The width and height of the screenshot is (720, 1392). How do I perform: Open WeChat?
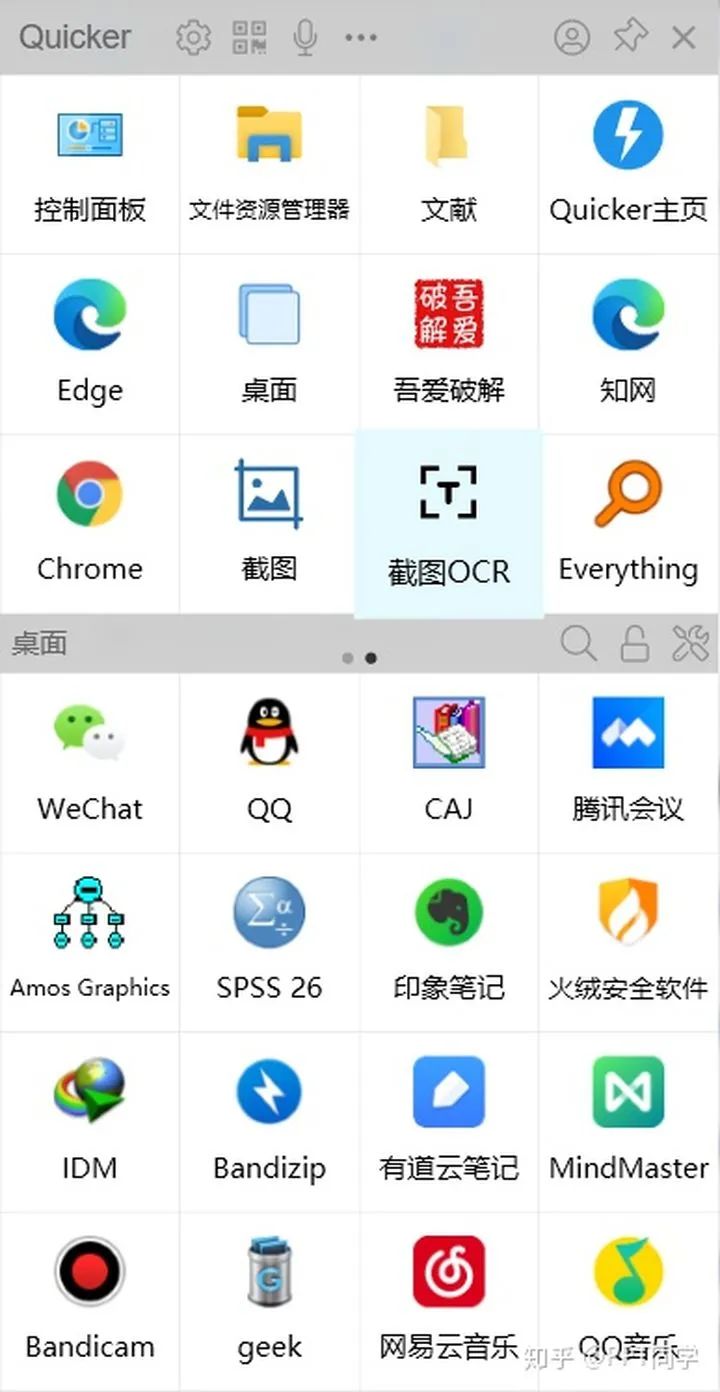[90, 762]
